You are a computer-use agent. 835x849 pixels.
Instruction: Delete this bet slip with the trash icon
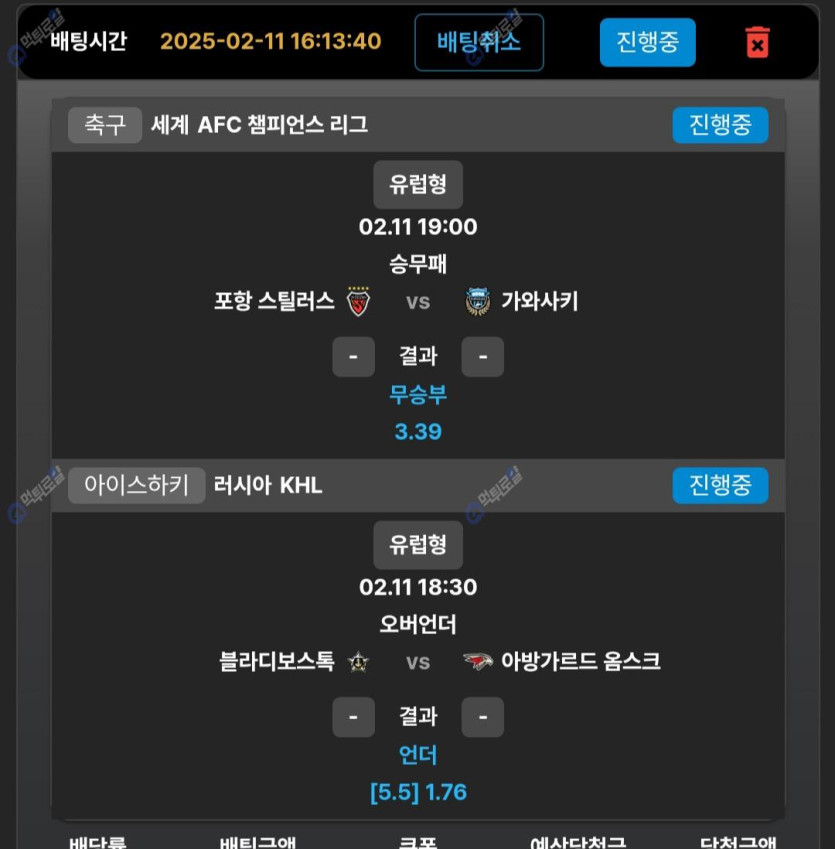[757, 42]
